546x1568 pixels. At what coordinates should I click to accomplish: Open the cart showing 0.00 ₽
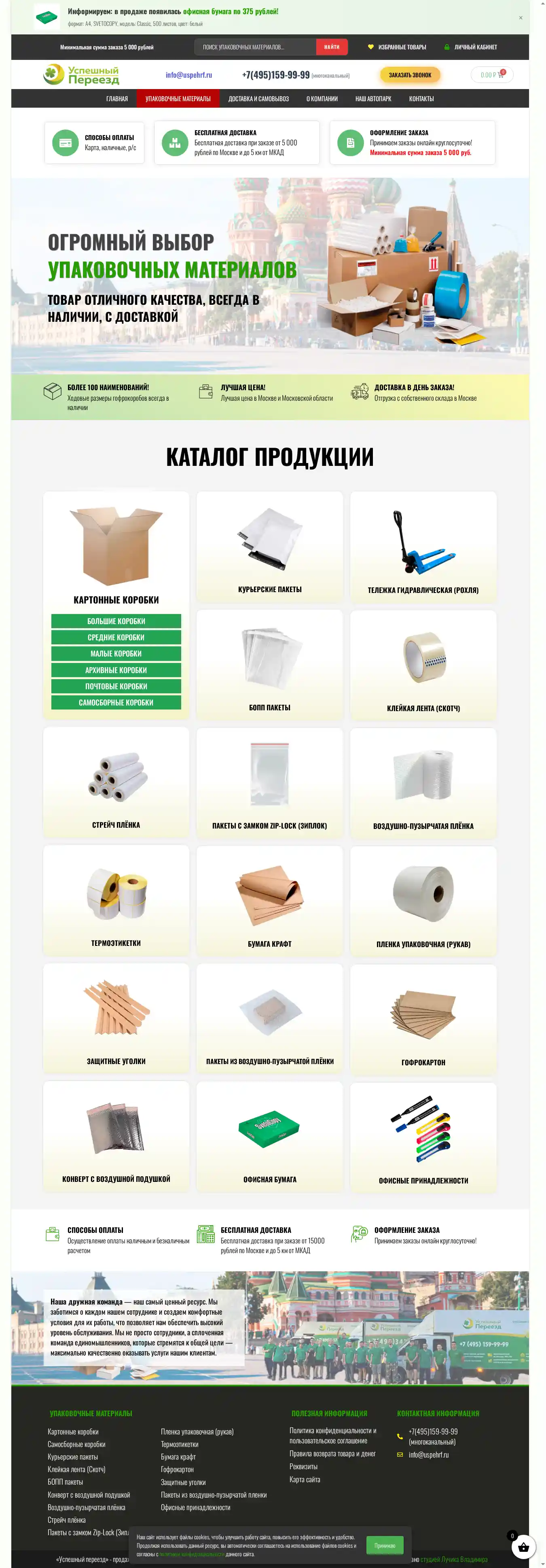pyautogui.click(x=491, y=75)
